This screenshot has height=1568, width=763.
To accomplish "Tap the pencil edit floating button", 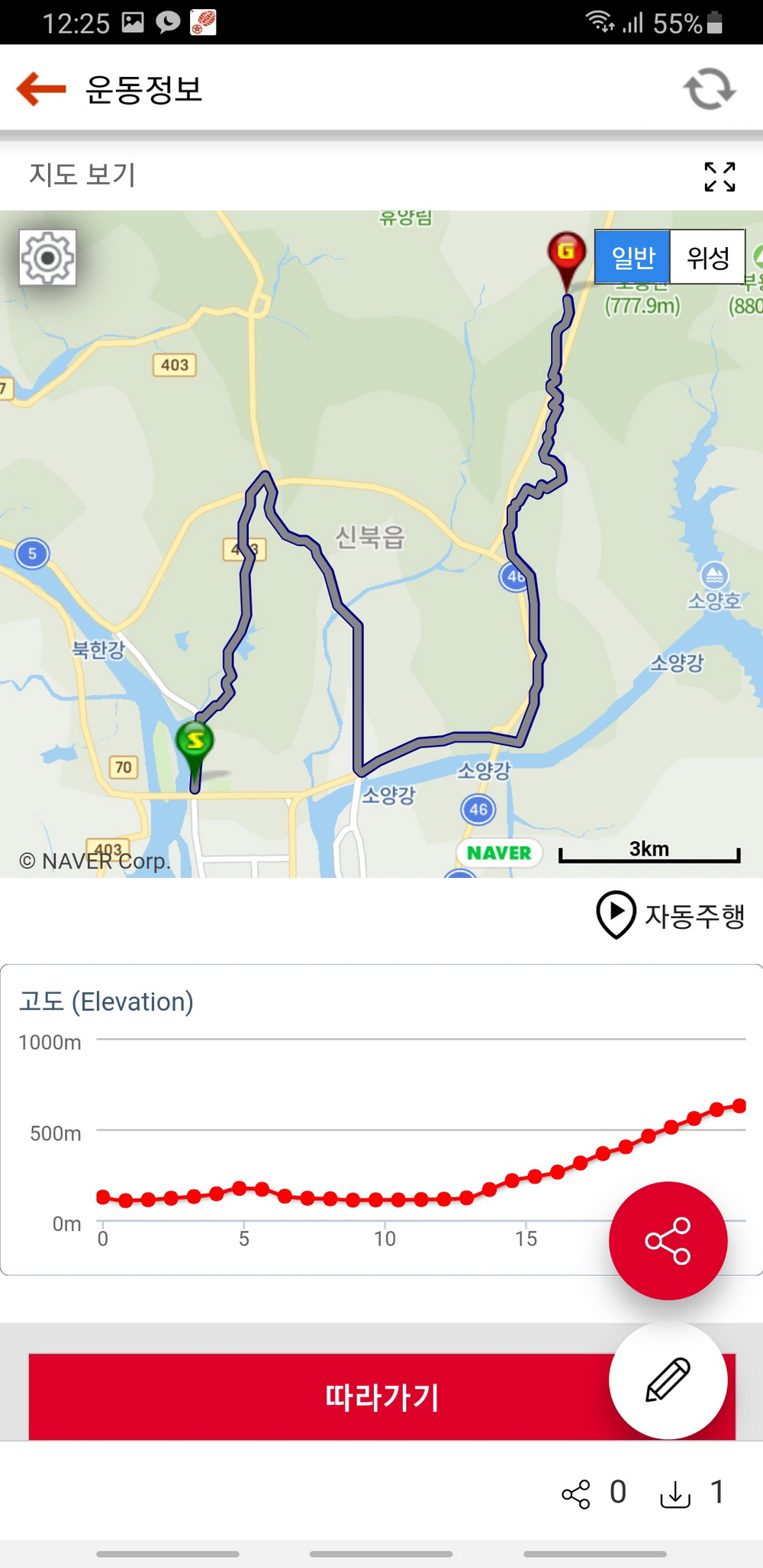I will pos(668,1380).
